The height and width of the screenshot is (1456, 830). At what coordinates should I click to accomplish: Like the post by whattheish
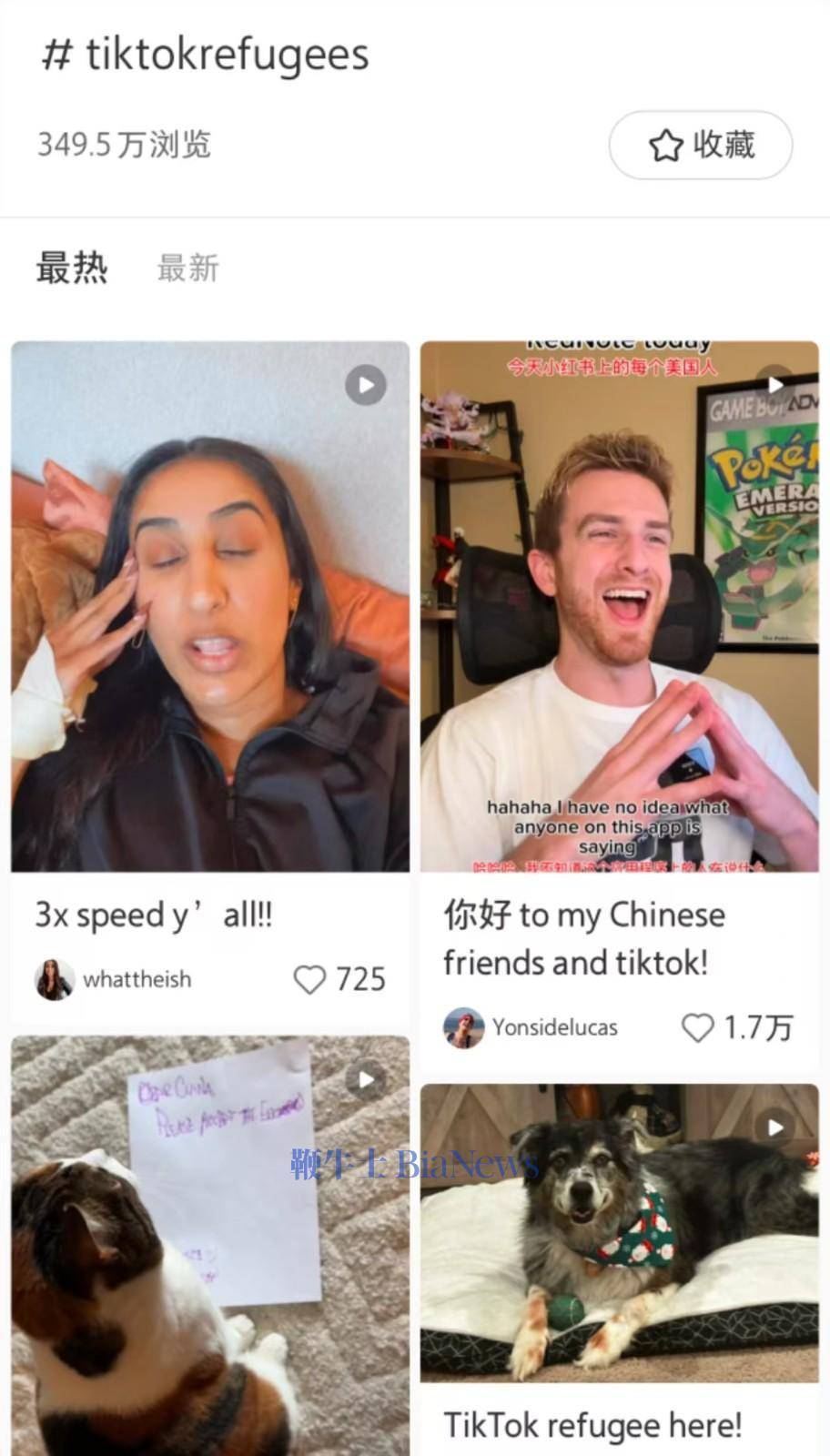[x=310, y=979]
